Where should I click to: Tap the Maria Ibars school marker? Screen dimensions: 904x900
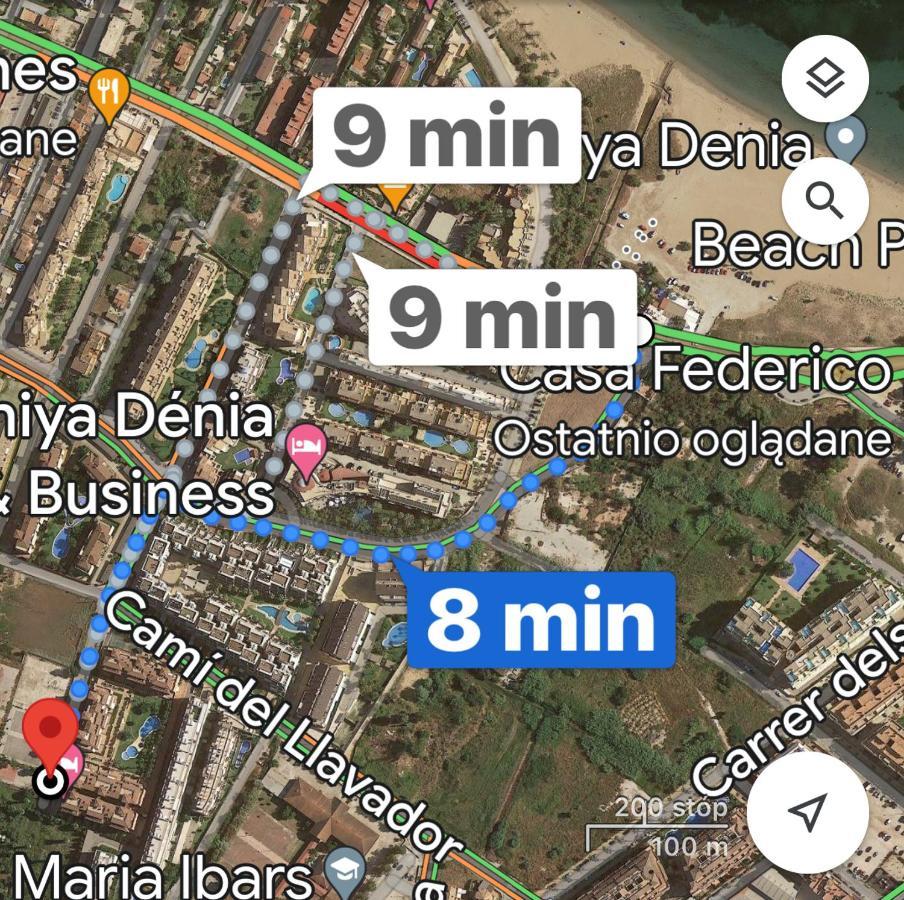[345, 870]
